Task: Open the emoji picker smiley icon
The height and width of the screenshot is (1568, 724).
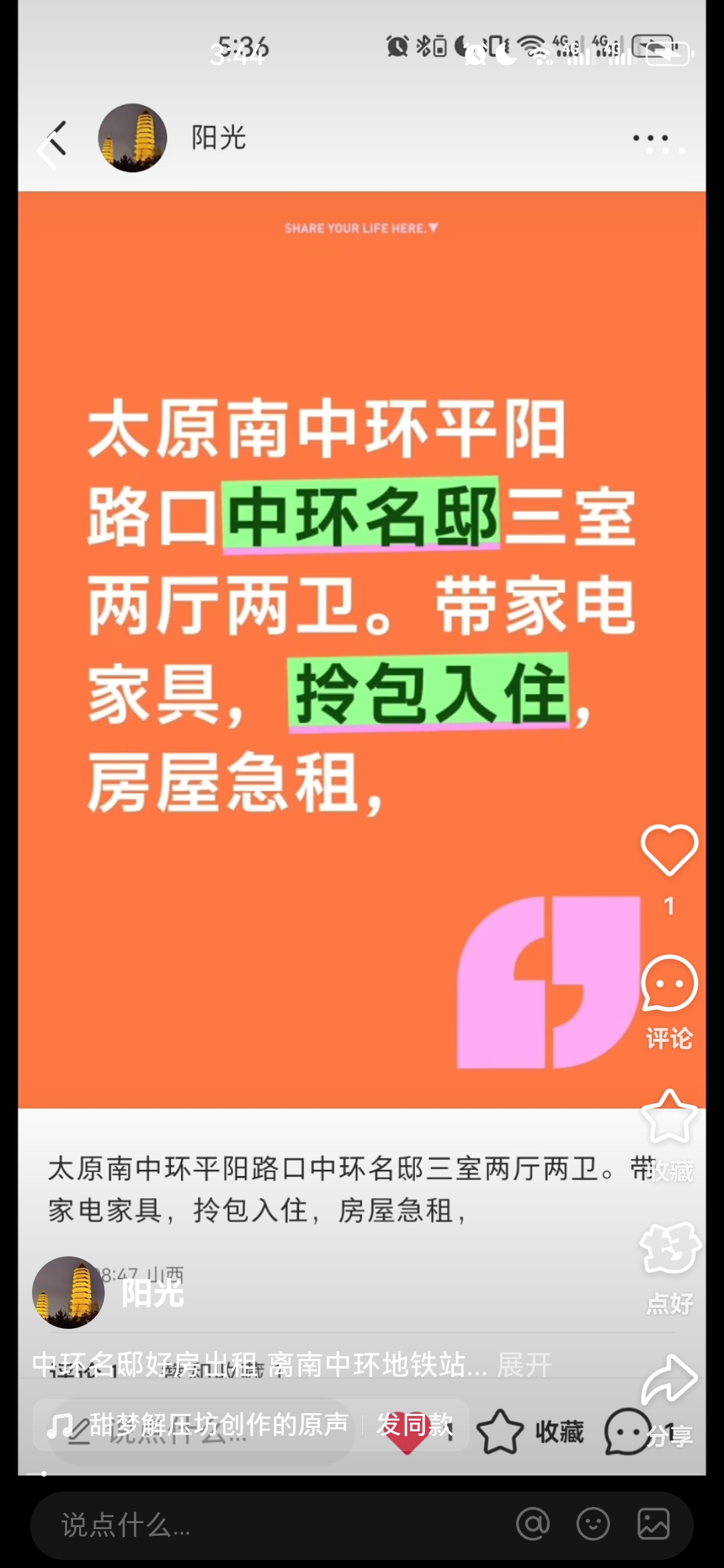Action: pos(593,1524)
